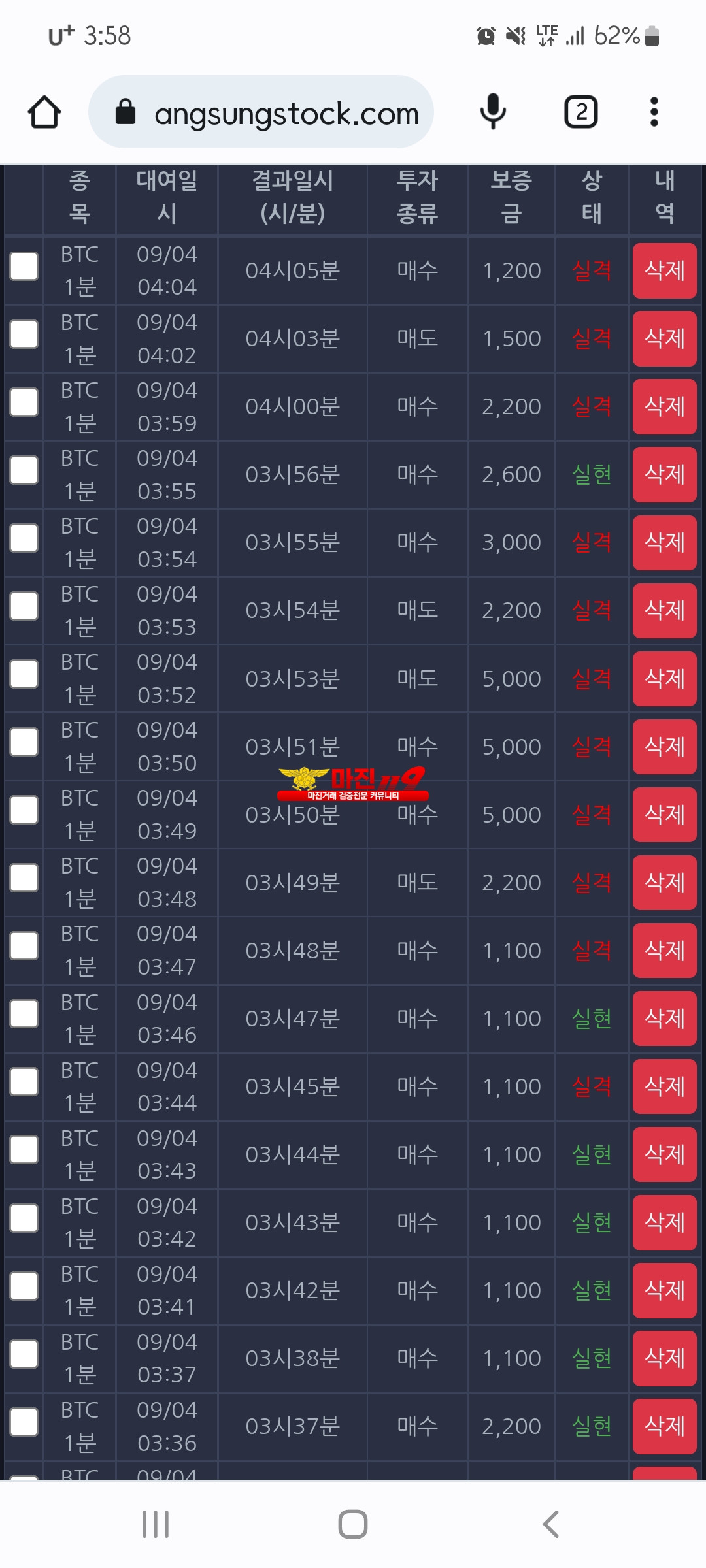Open the tab switcher showing 2 tabs
The height and width of the screenshot is (1568, 706).
point(580,112)
